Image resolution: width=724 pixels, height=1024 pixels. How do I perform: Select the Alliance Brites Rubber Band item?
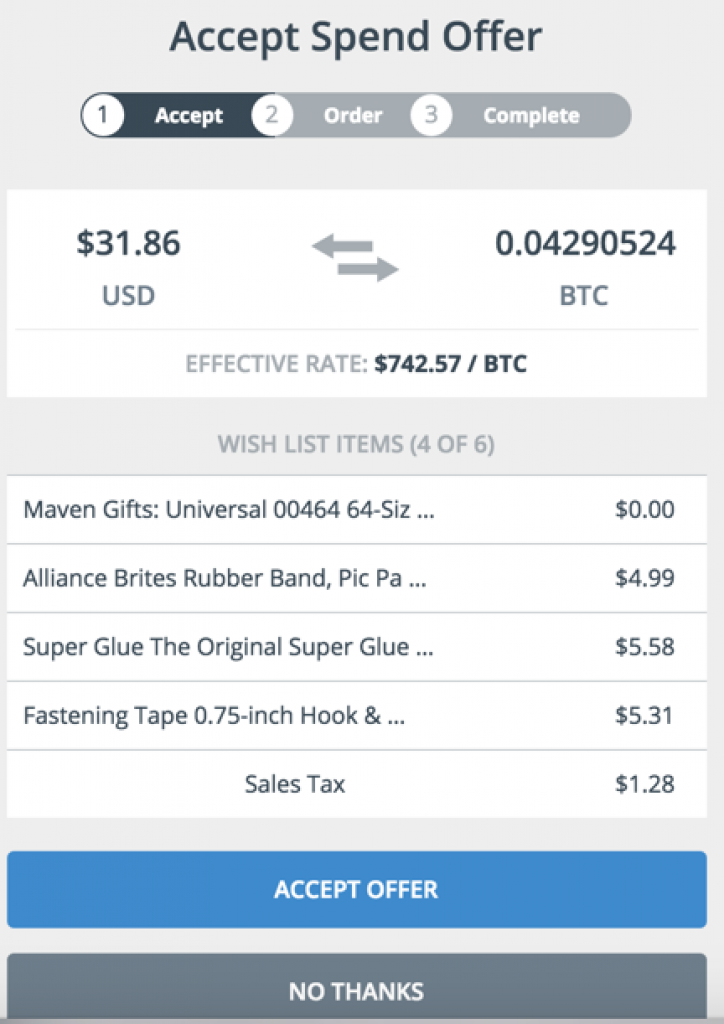coord(356,578)
